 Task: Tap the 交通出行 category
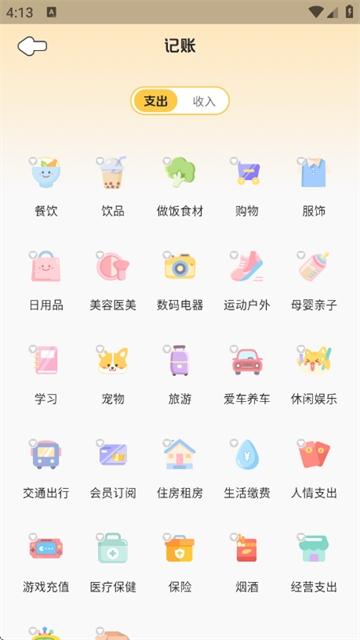point(46,469)
